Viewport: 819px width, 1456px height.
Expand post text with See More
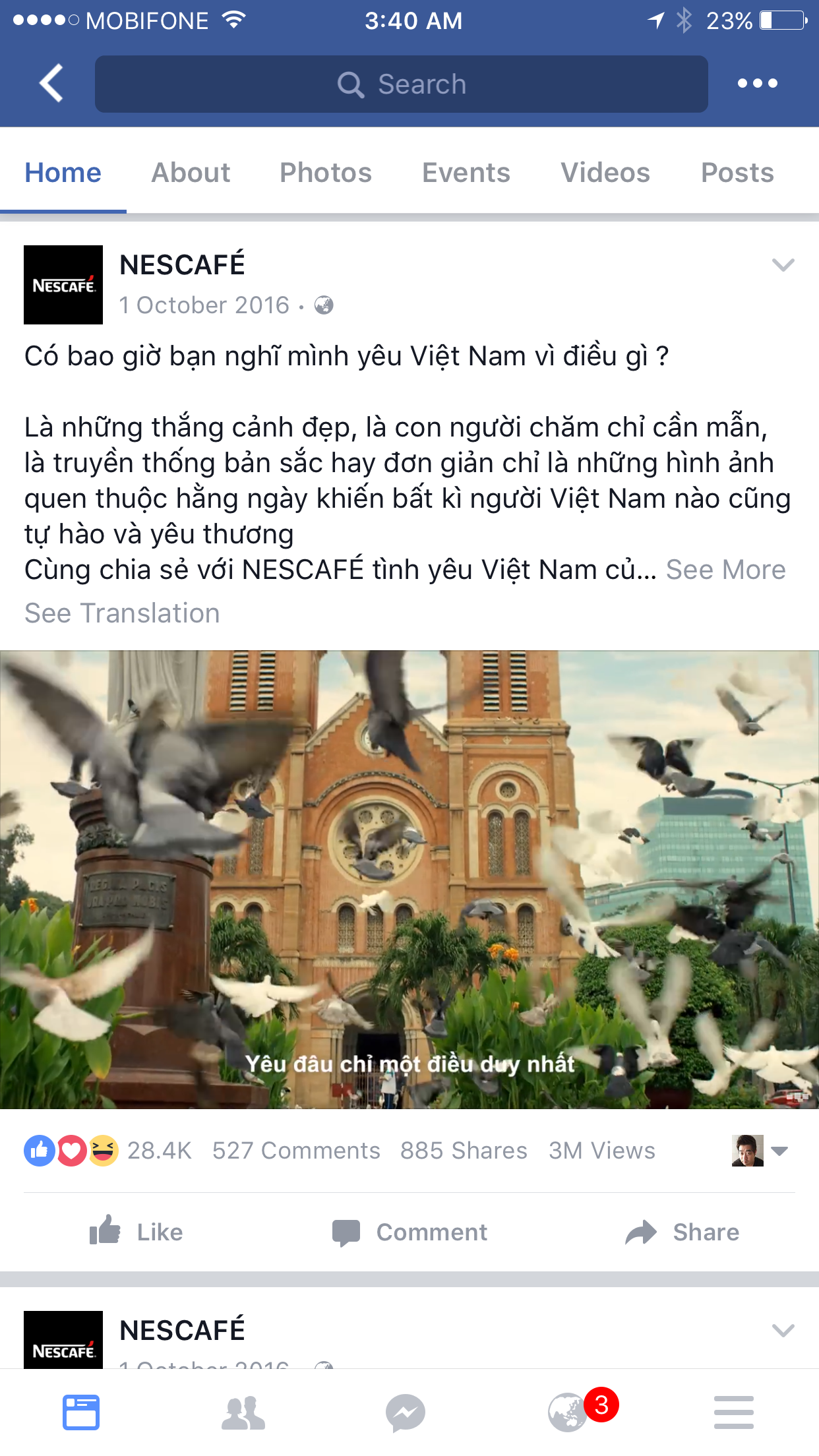point(725,570)
